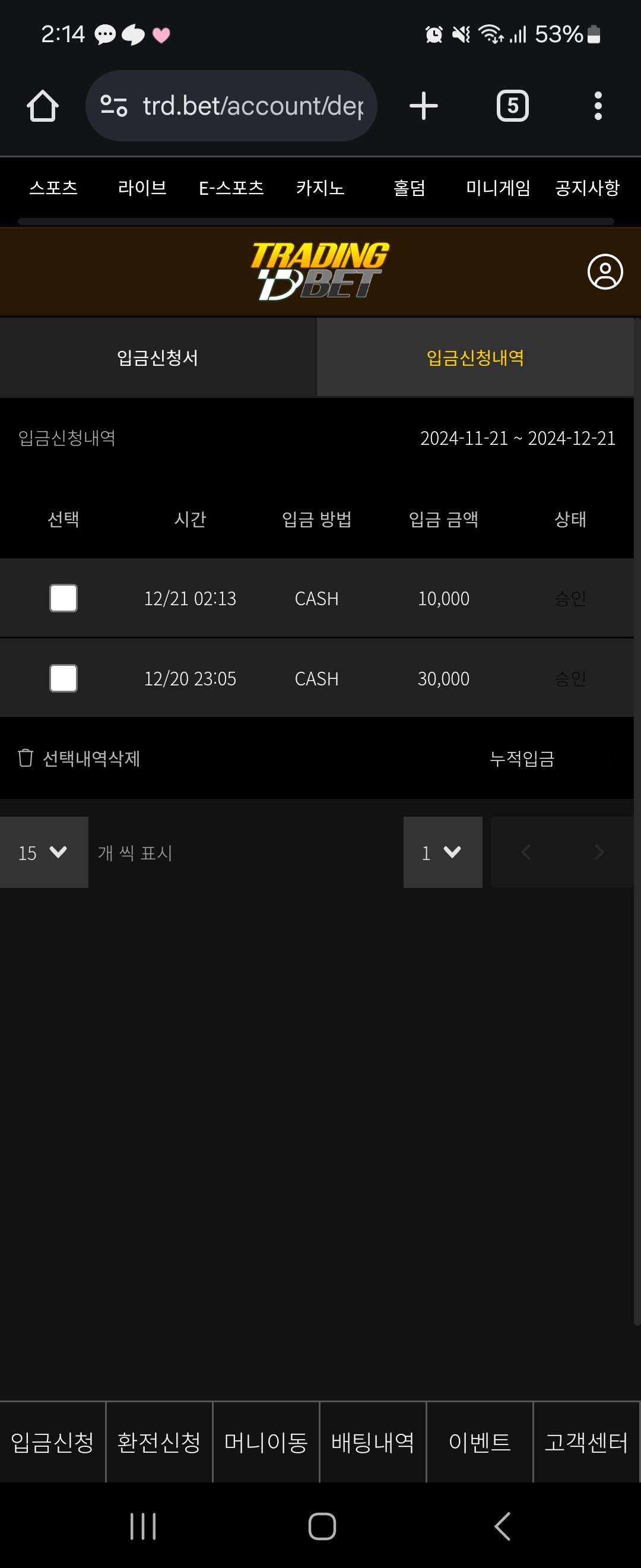Open 고객센터 in the bottom bar

click(586, 1442)
